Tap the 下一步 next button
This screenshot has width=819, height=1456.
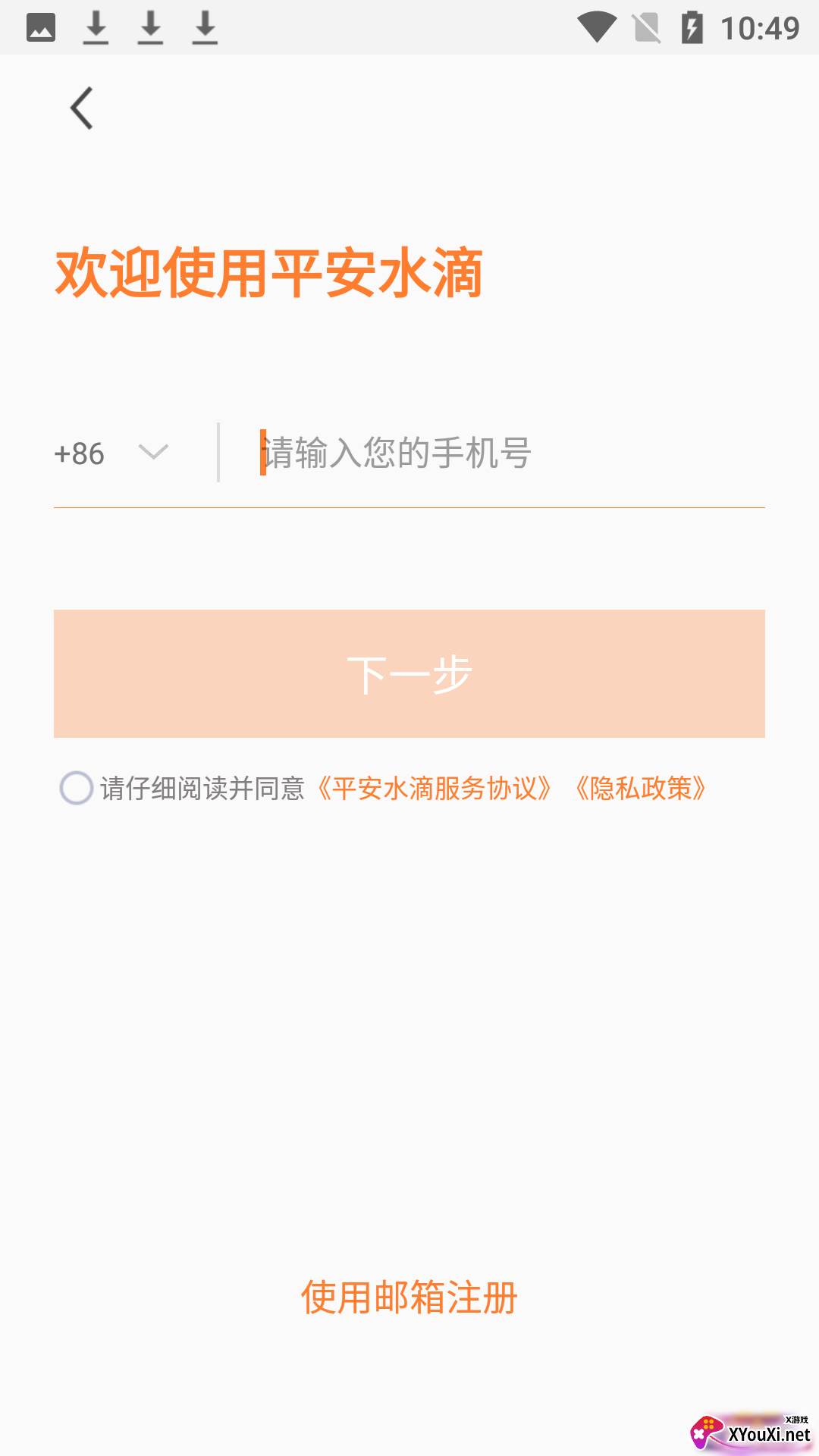coord(409,673)
